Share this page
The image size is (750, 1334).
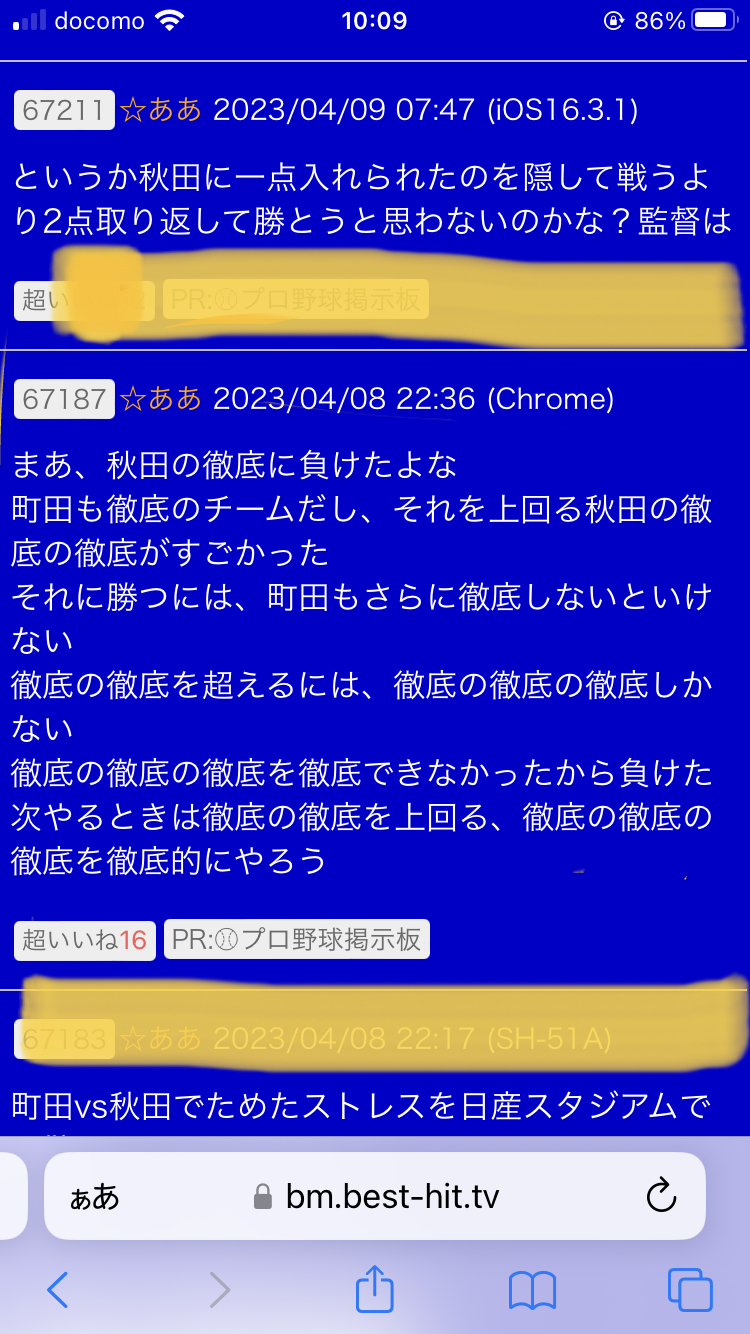coord(375,1288)
